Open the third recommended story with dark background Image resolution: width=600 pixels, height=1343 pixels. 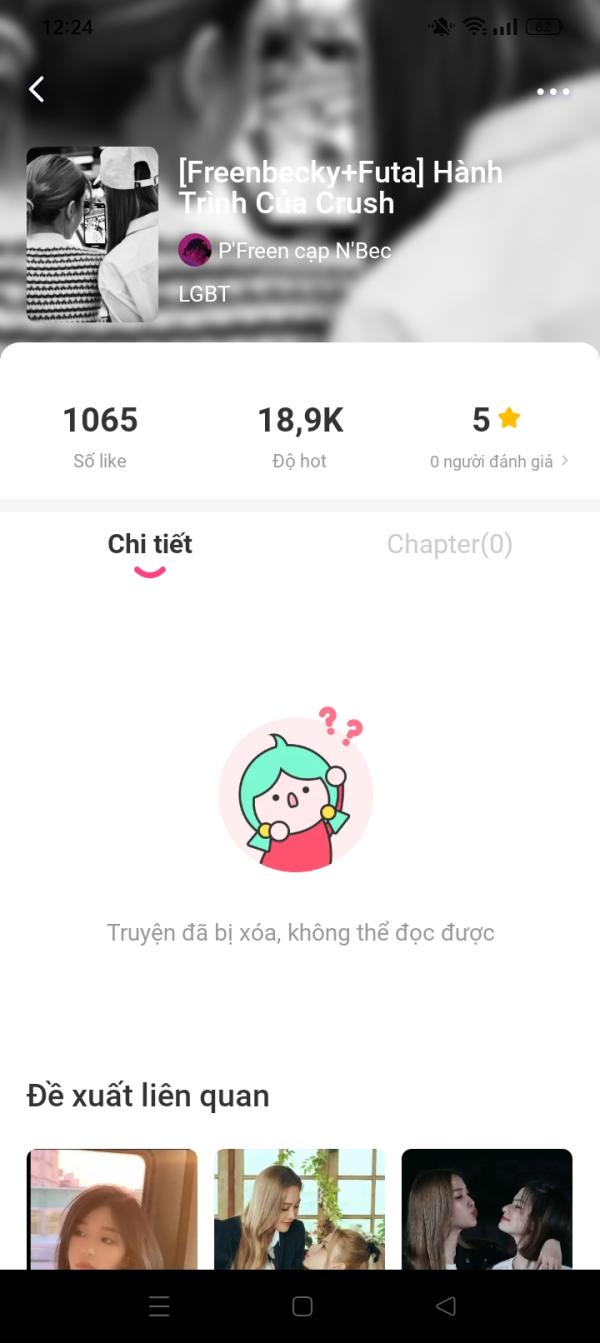[487, 1208]
